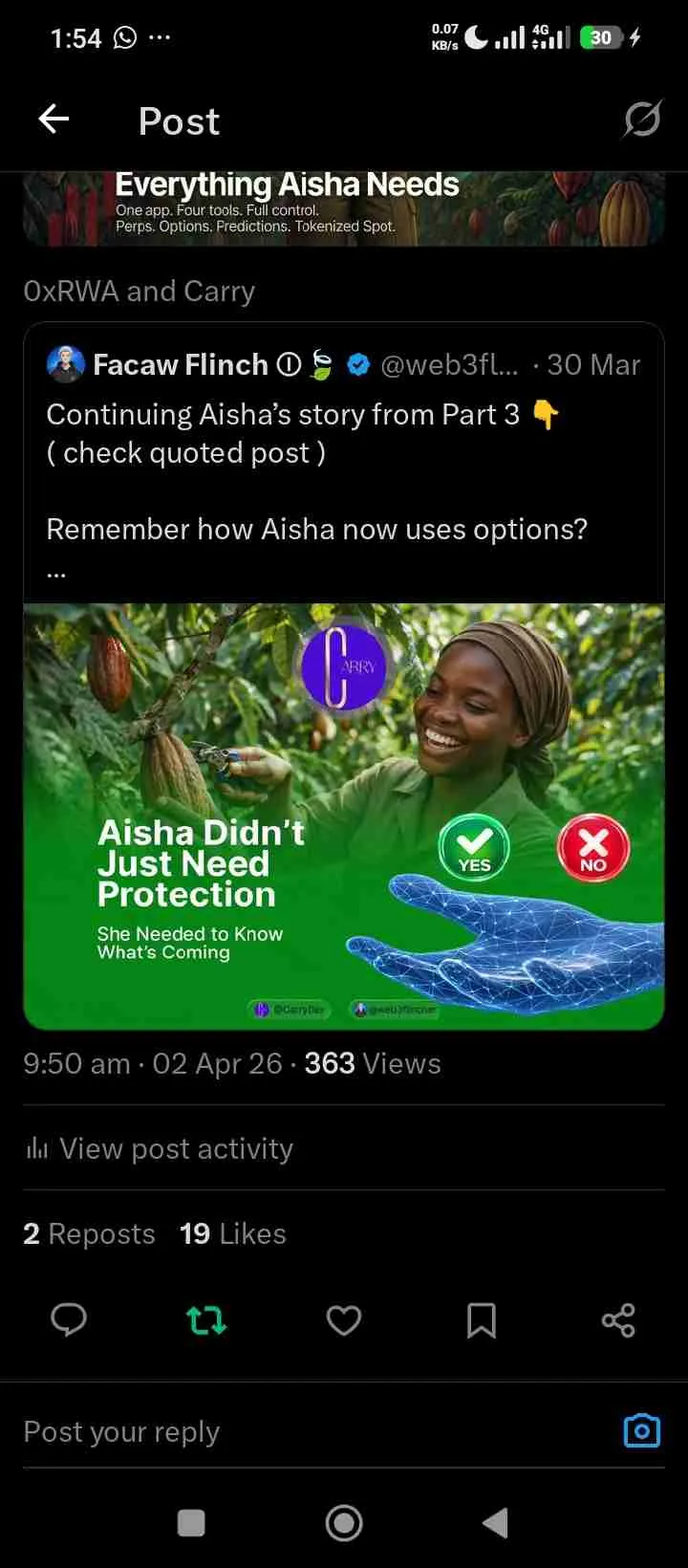Go back from the Post screen
Image resolution: width=688 pixels, height=1568 pixels.
tap(54, 120)
